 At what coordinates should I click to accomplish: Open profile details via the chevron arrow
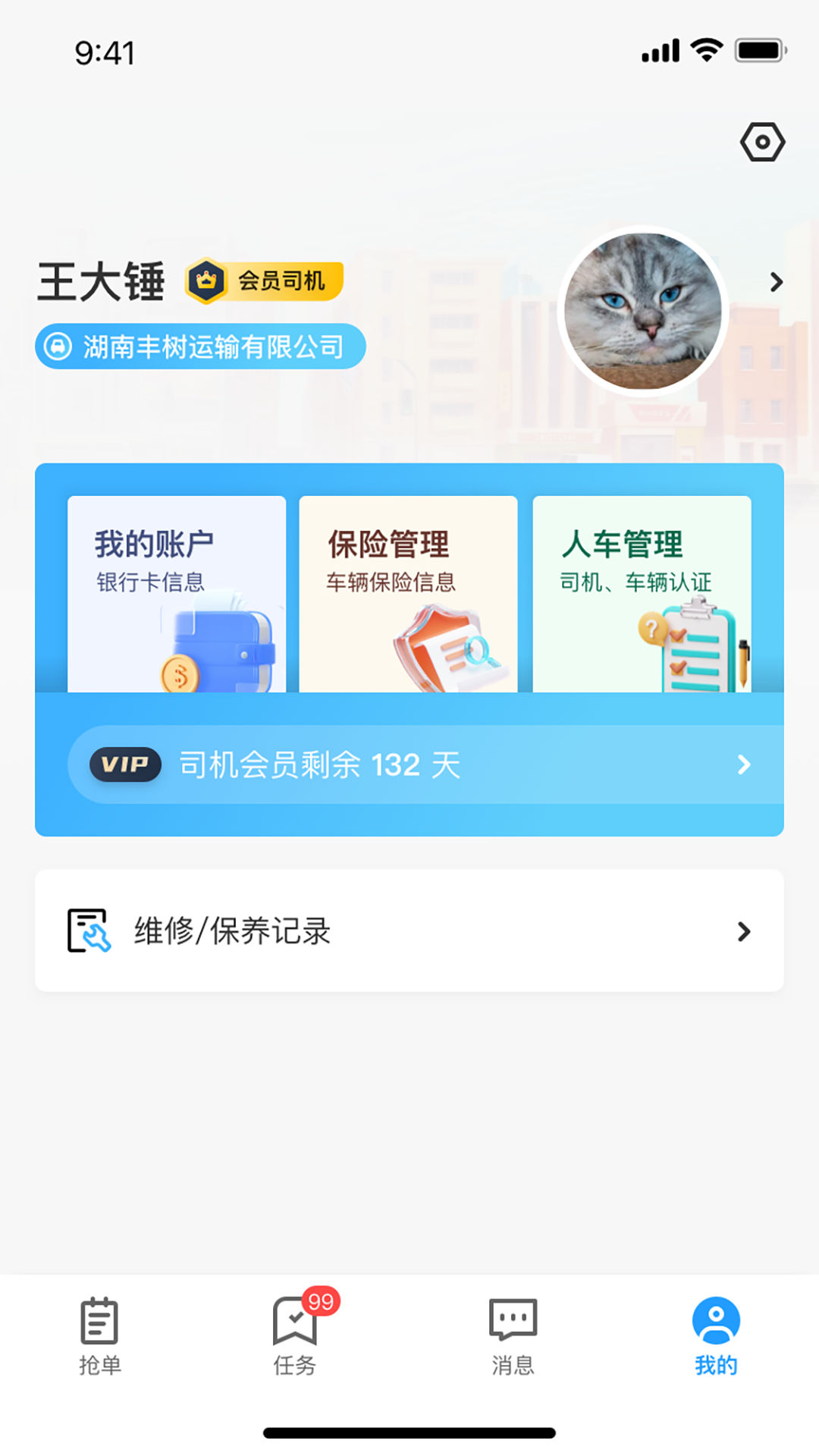(776, 282)
